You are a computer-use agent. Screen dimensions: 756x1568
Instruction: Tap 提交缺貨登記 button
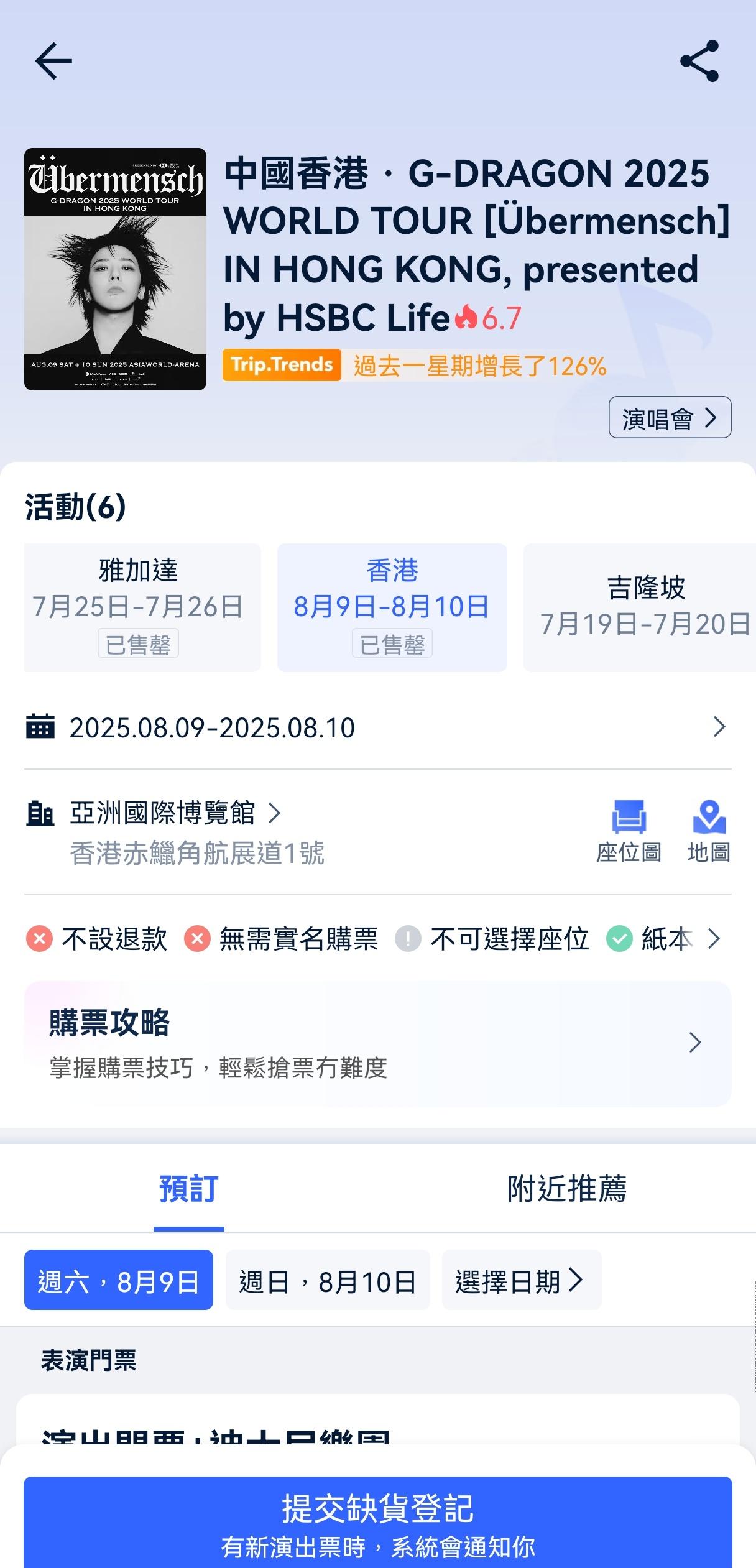378,1522
